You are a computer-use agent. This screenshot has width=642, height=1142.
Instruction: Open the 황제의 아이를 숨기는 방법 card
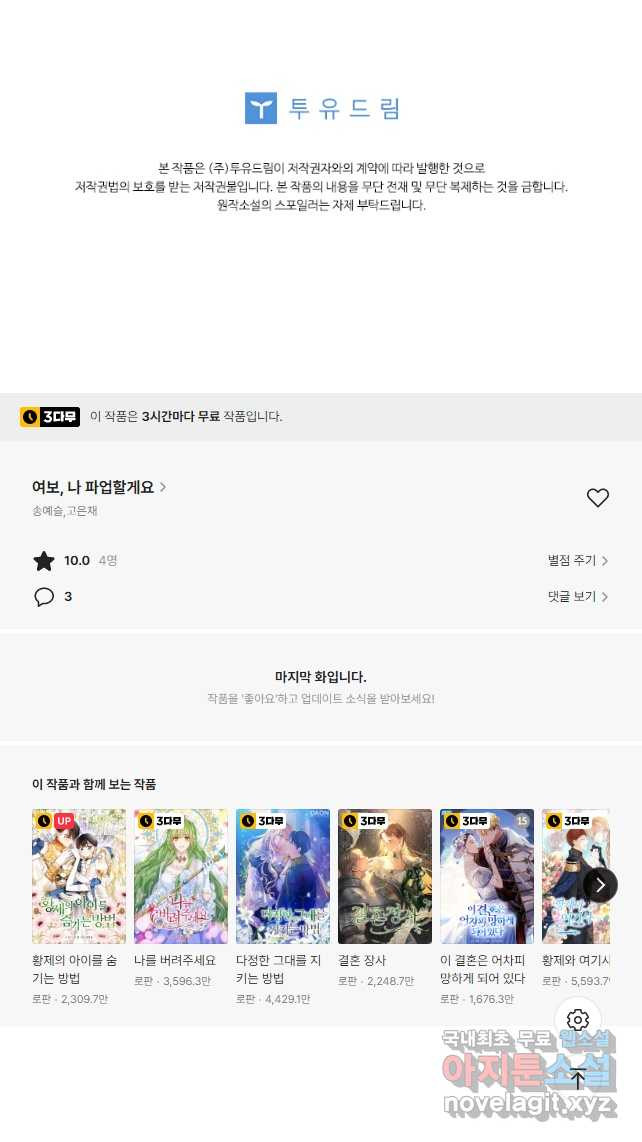pyautogui.click(x=79, y=877)
